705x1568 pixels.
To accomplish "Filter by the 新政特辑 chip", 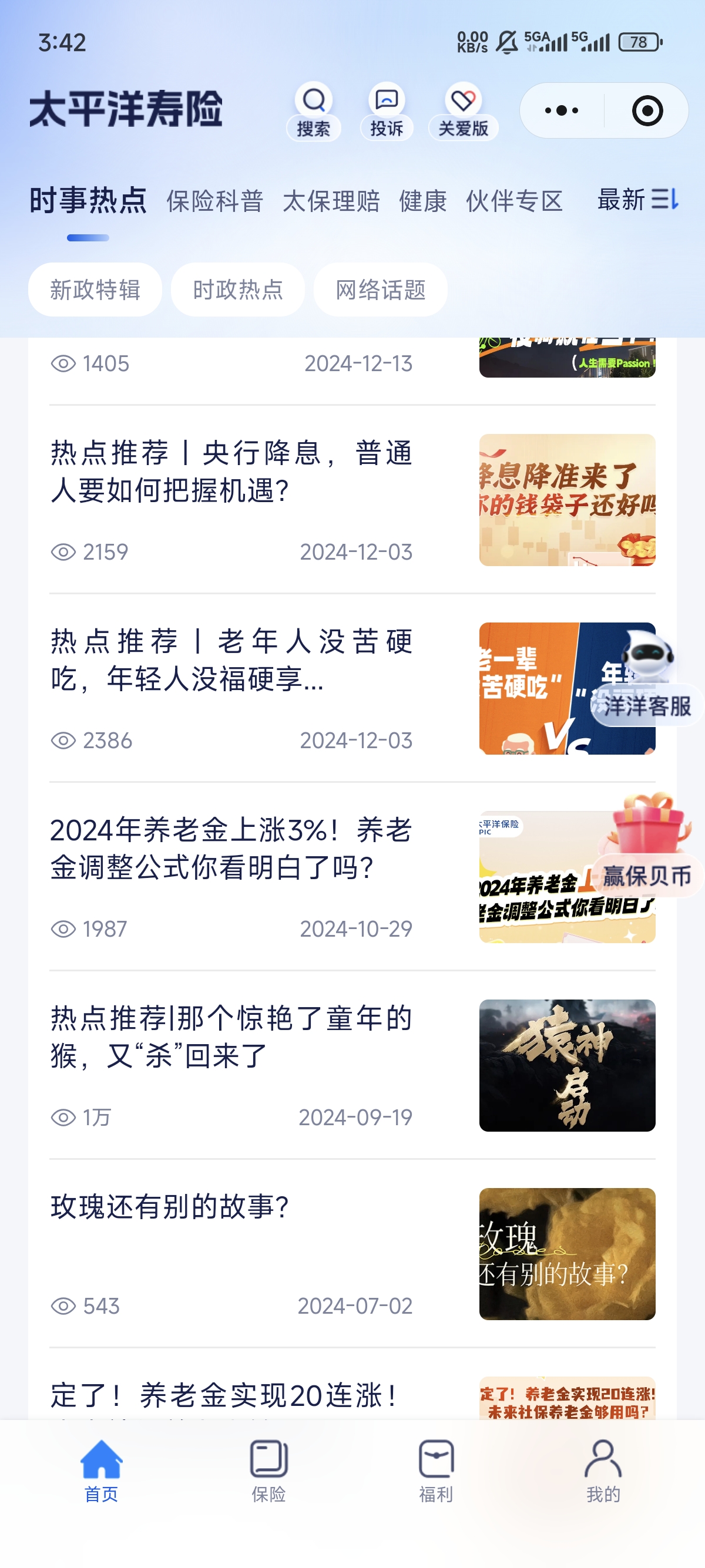I will click(x=95, y=290).
